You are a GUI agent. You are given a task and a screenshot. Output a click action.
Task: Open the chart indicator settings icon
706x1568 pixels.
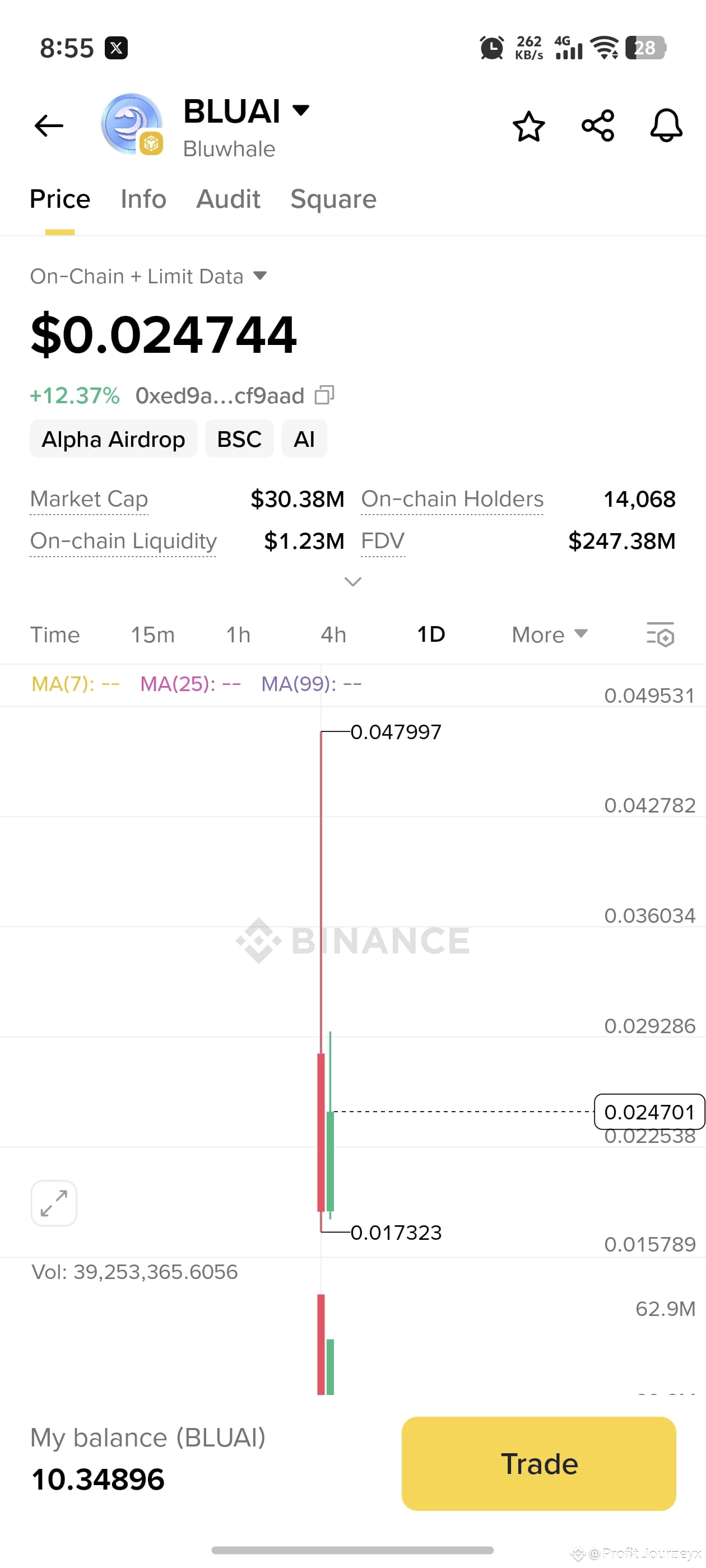[x=660, y=635]
